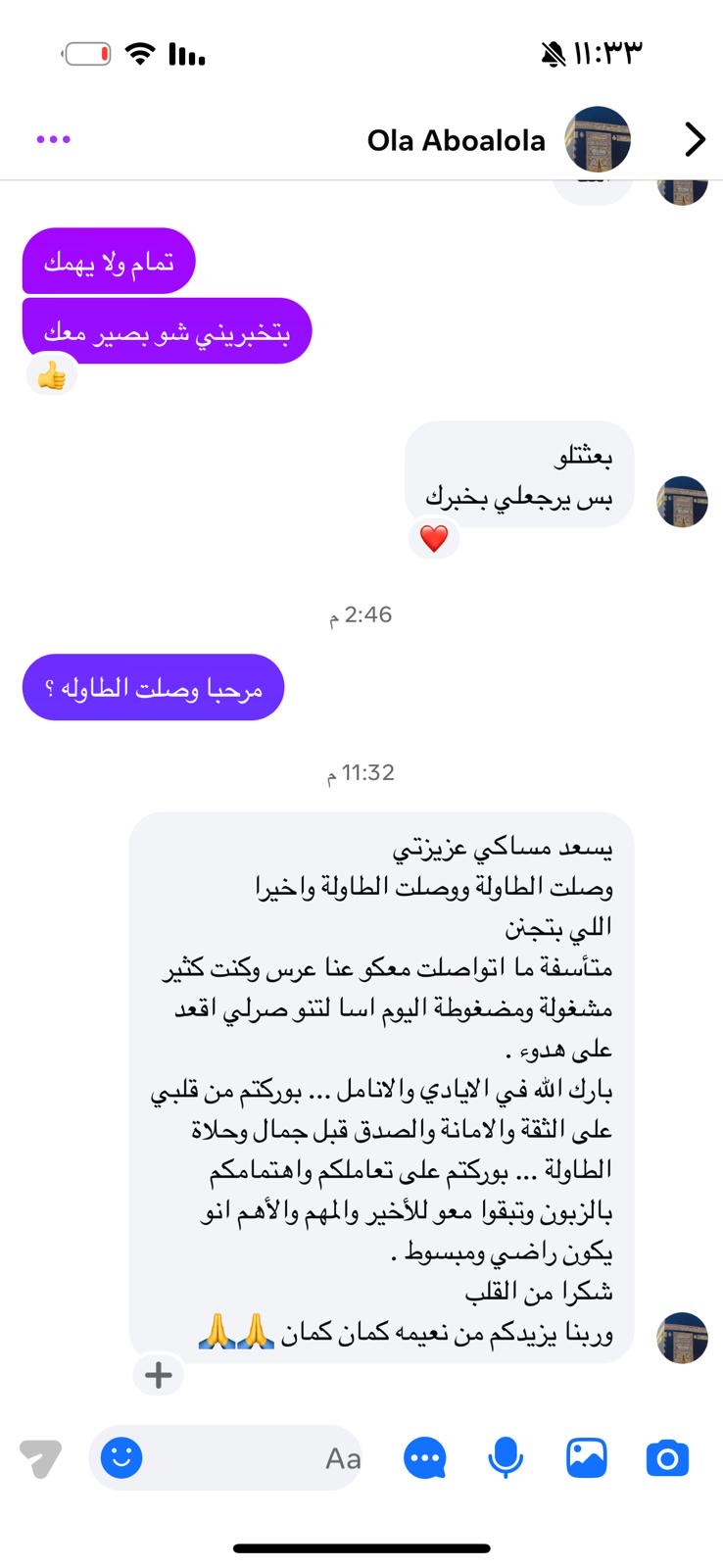Send the quick reaction icon
Screen dimensions: 723x1568
pos(40,1458)
